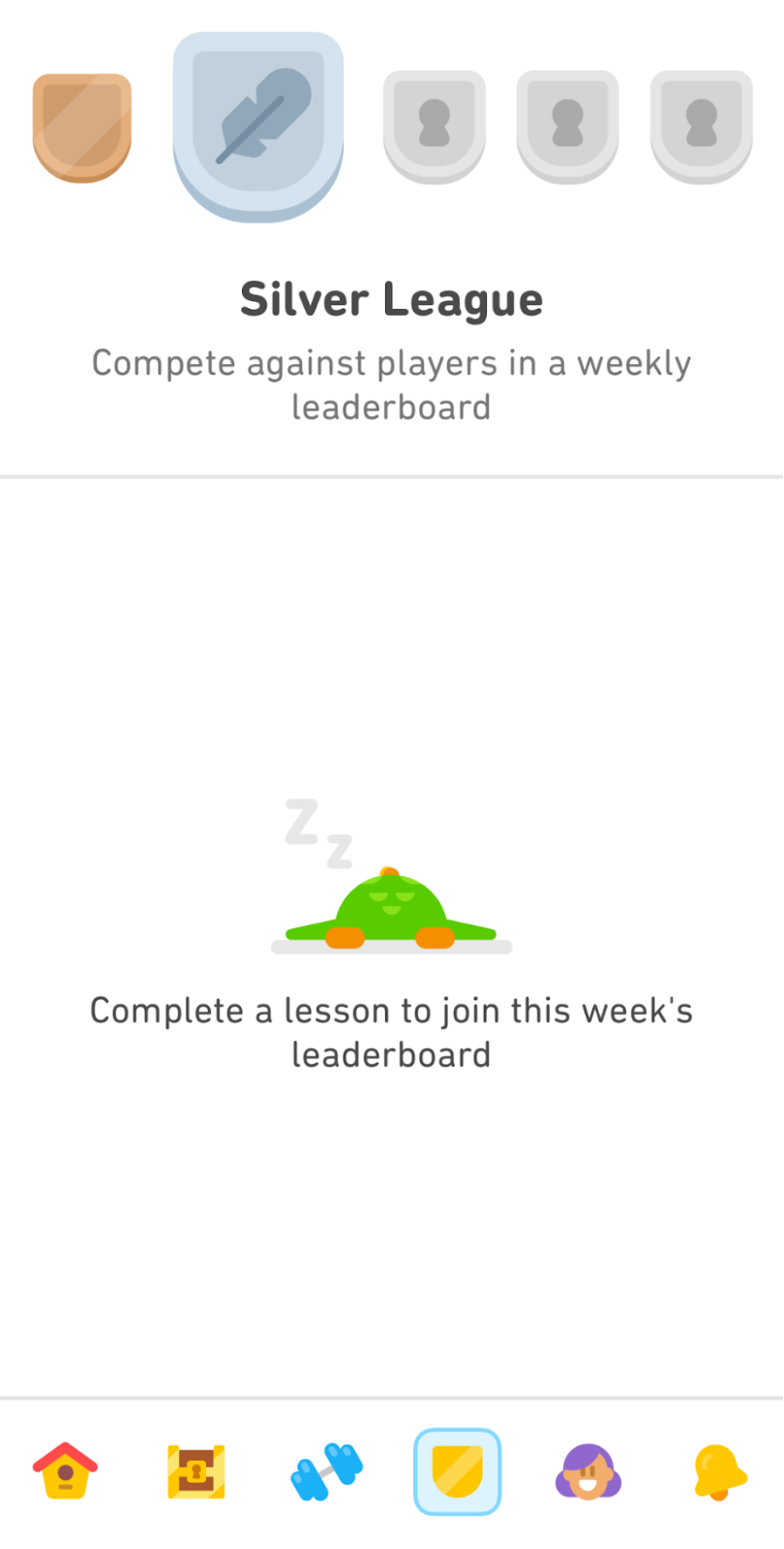The height and width of the screenshot is (1549, 784).
Task: Click the second locked league shield
Action: point(567,126)
